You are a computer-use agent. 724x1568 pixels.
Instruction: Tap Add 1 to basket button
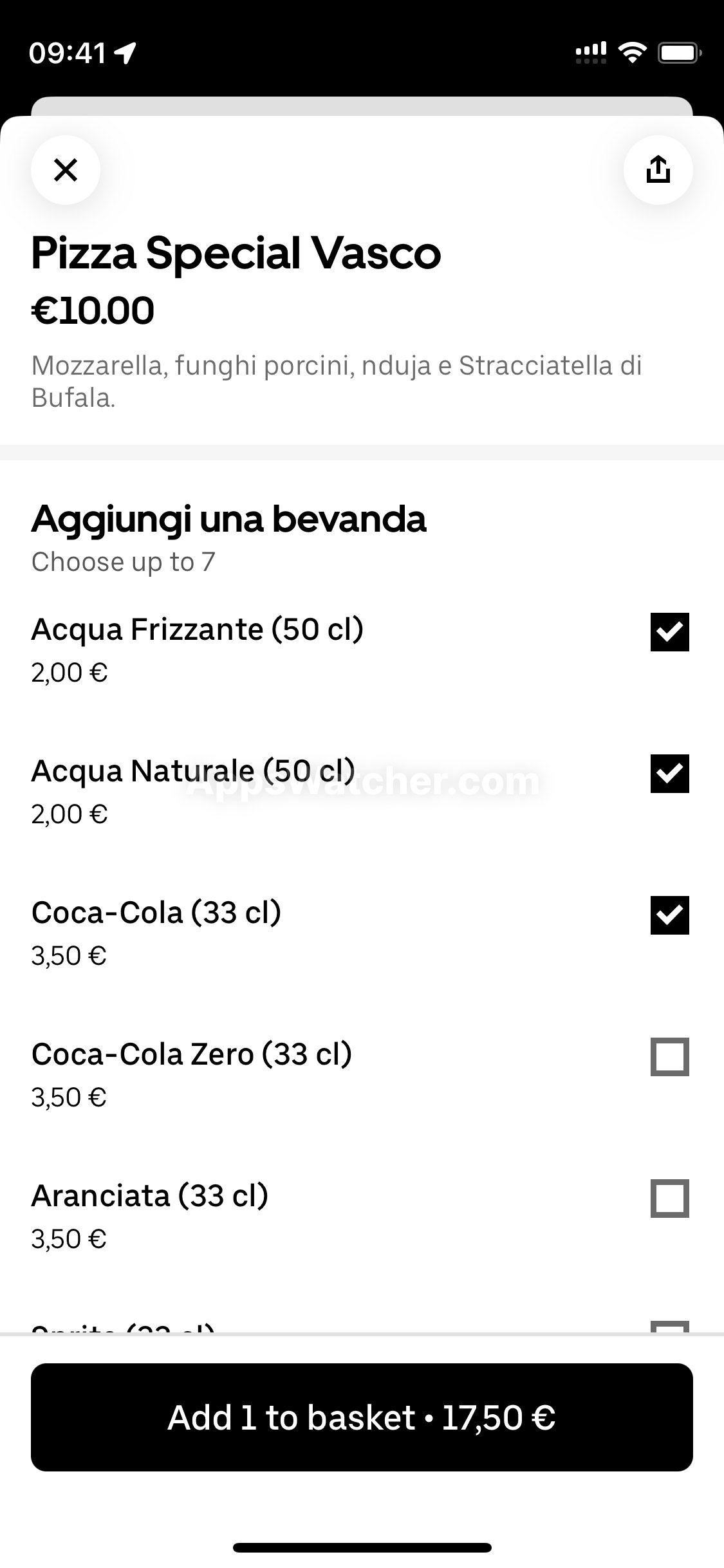[x=362, y=1417]
